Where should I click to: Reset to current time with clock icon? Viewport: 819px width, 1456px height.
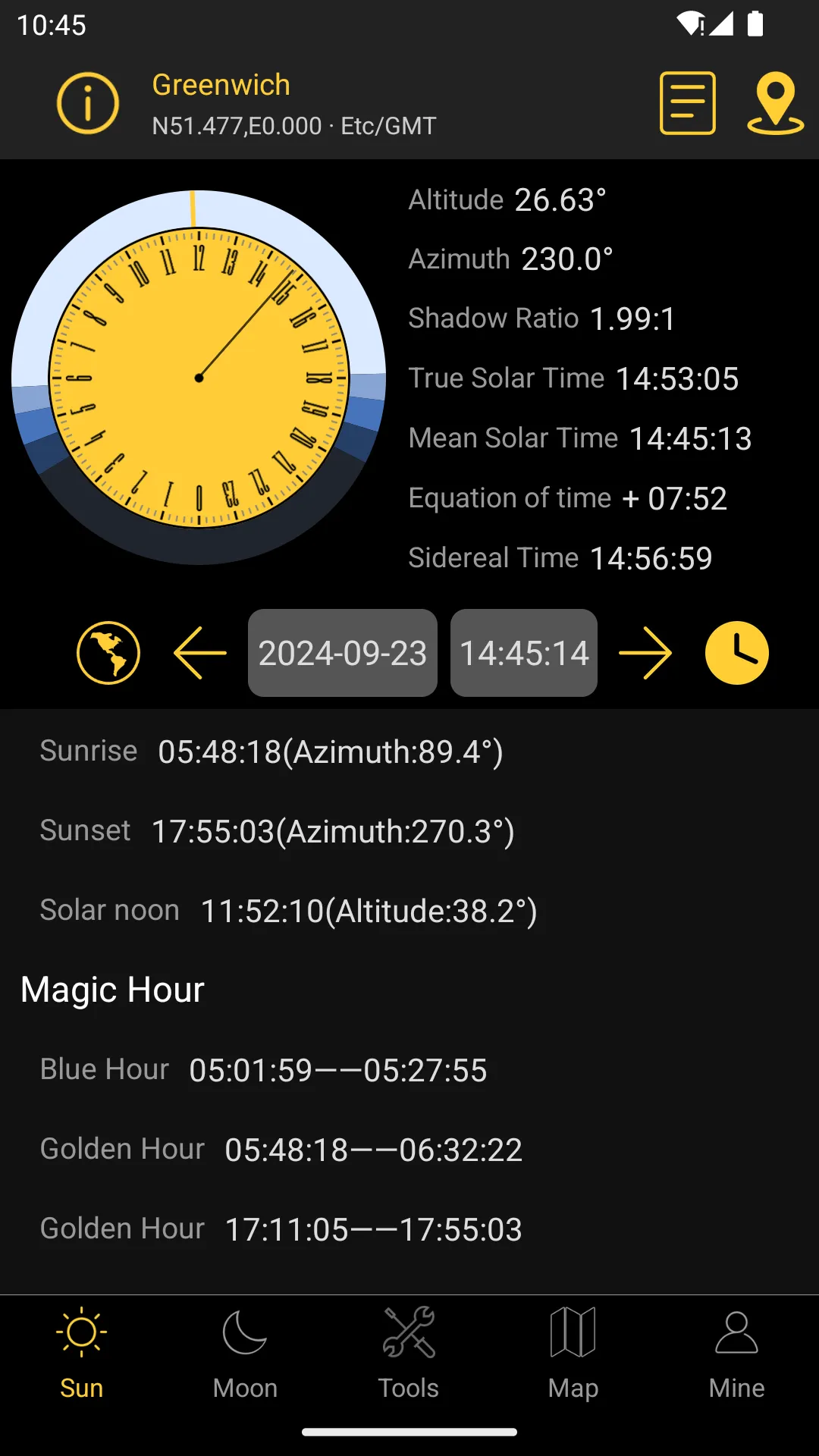(x=736, y=653)
